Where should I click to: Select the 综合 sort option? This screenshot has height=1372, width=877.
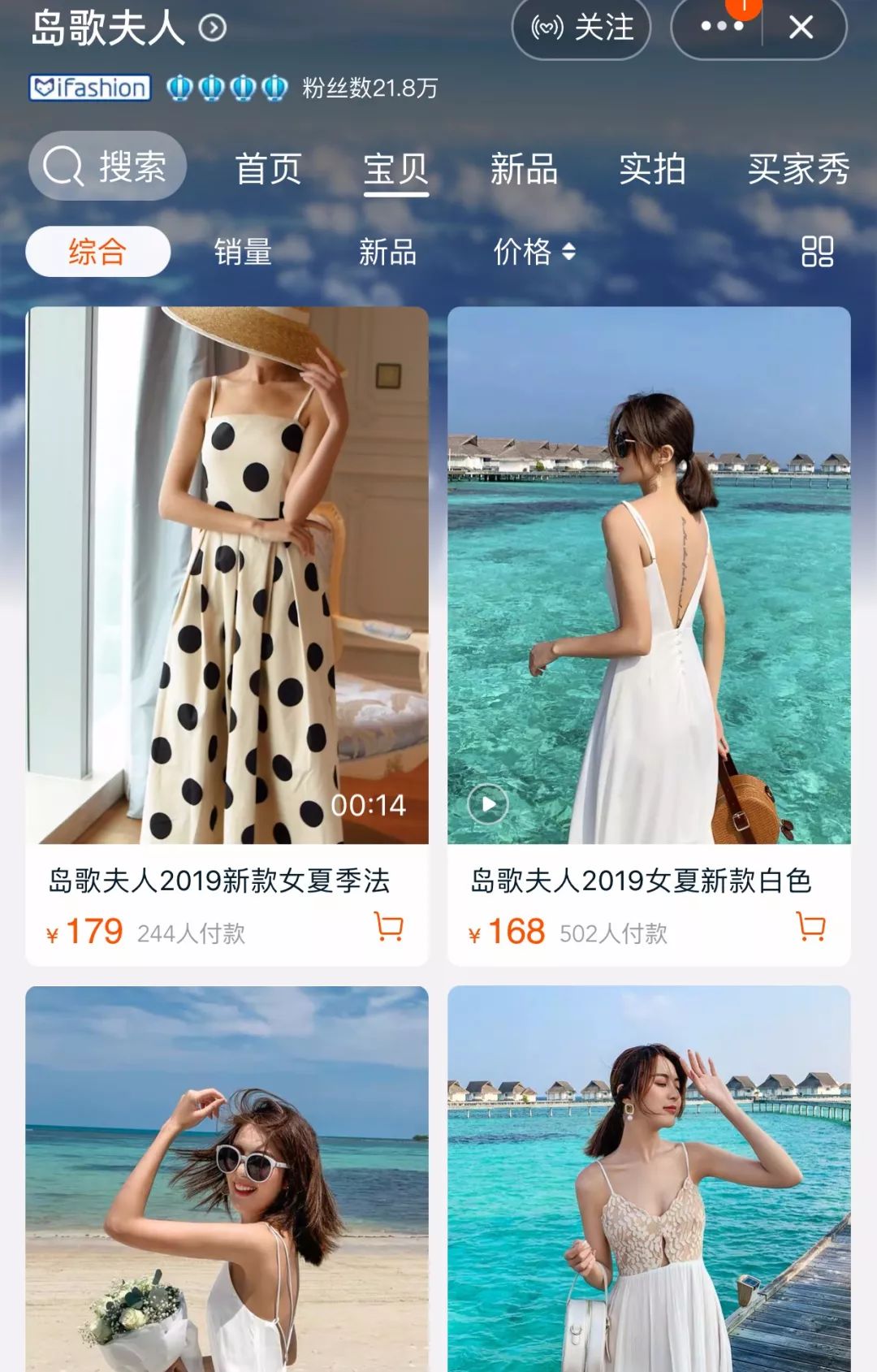[98, 253]
